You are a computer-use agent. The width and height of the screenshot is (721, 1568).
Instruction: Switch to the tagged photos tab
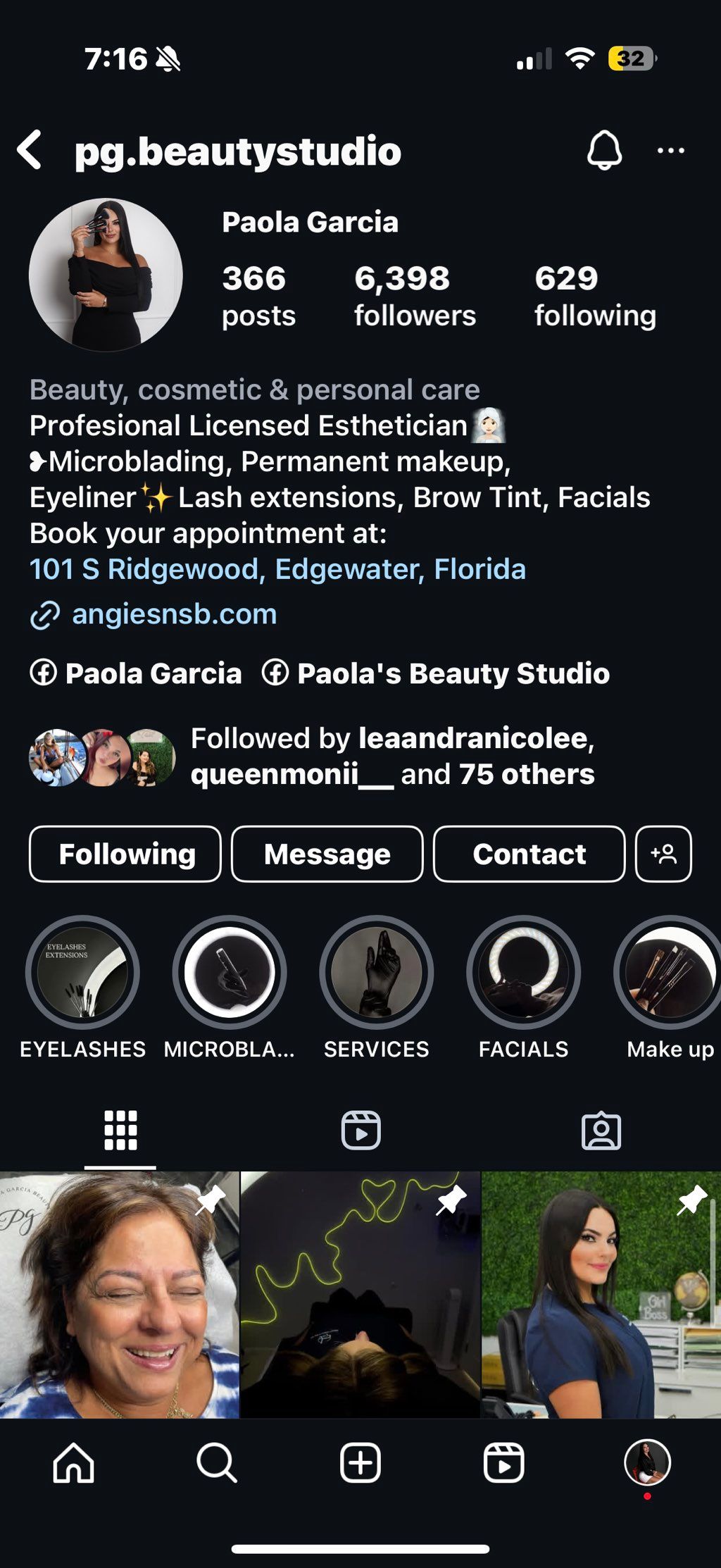[601, 1130]
